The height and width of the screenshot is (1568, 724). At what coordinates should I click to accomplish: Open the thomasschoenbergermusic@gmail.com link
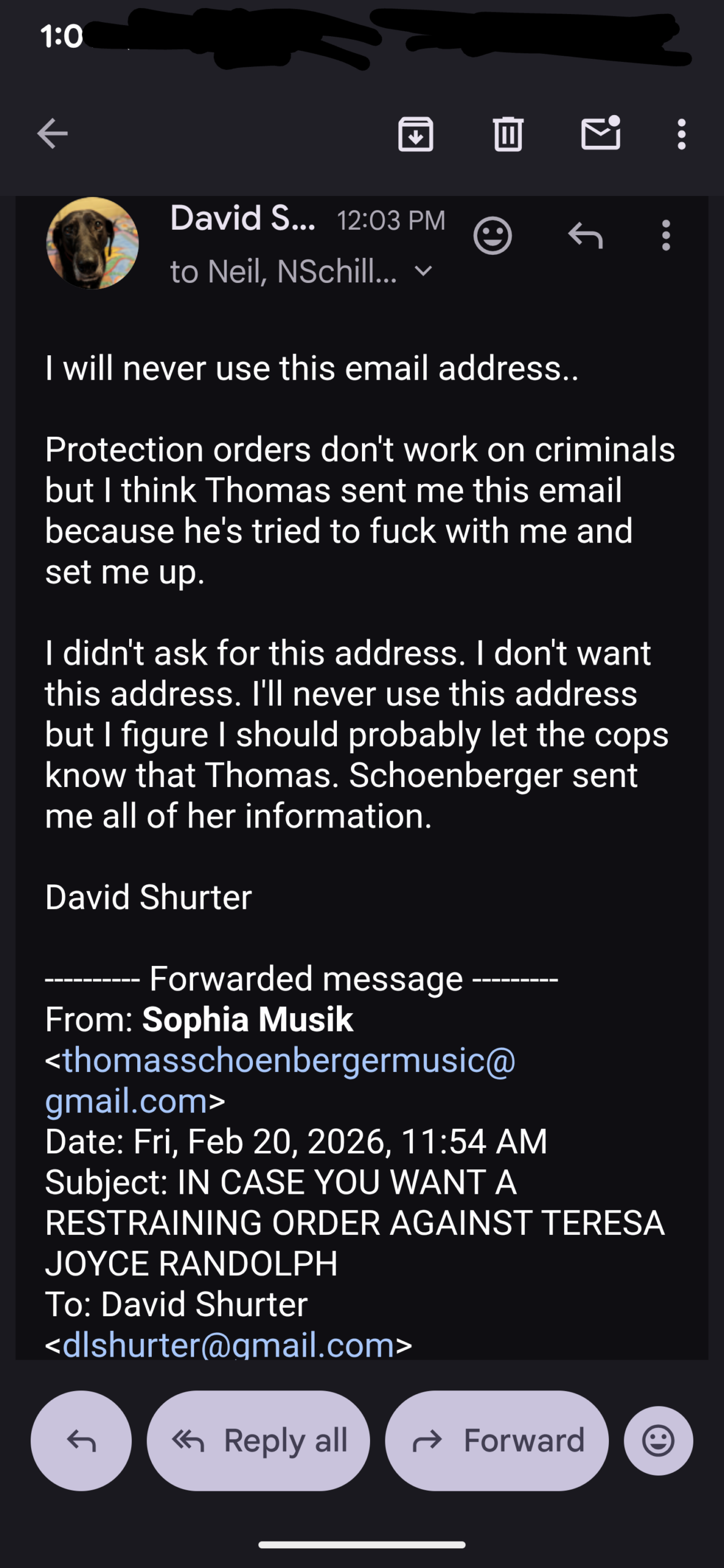pos(288,1060)
